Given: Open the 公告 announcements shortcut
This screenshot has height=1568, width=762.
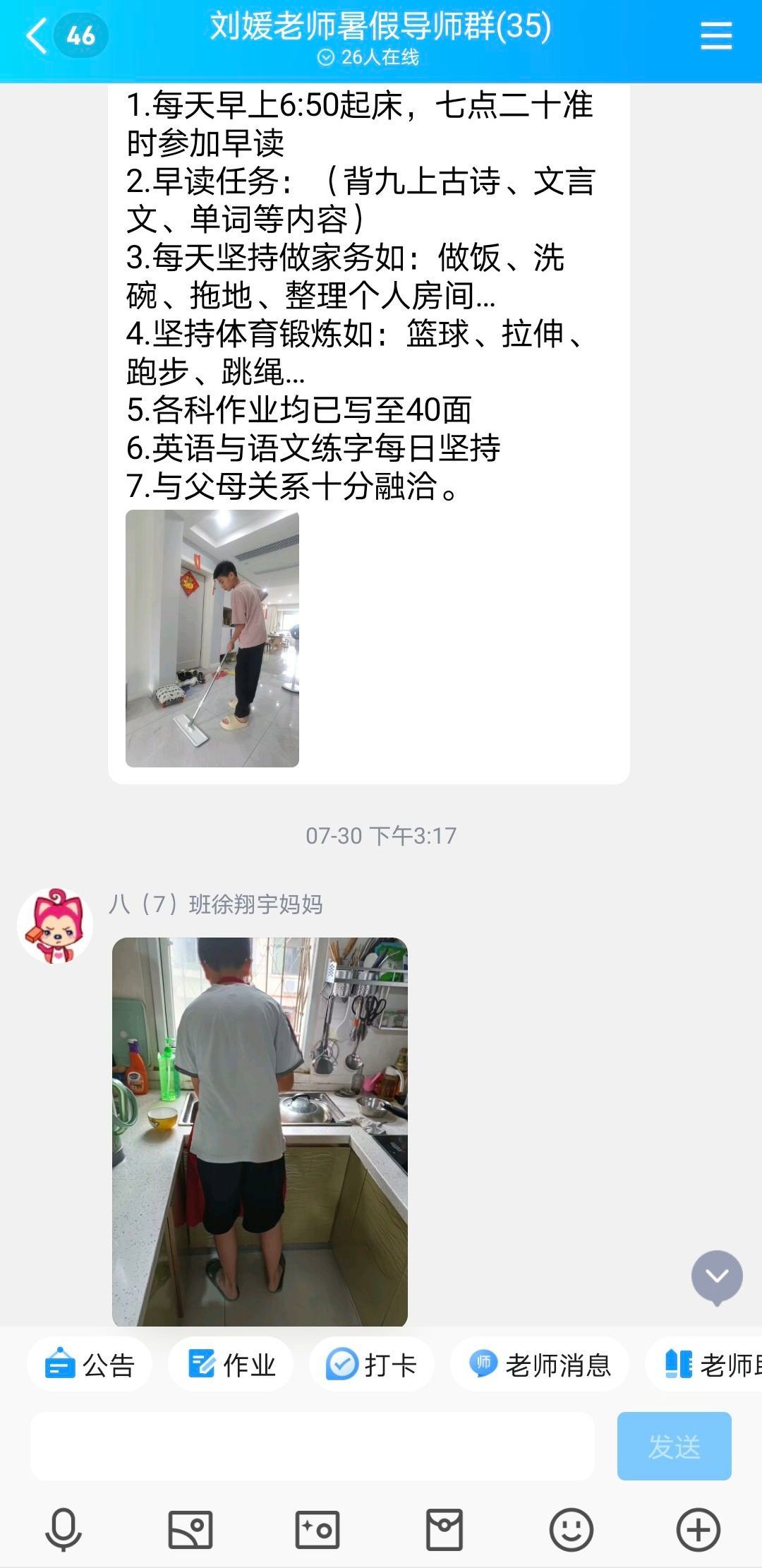Looking at the screenshot, I should [x=90, y=1364].
